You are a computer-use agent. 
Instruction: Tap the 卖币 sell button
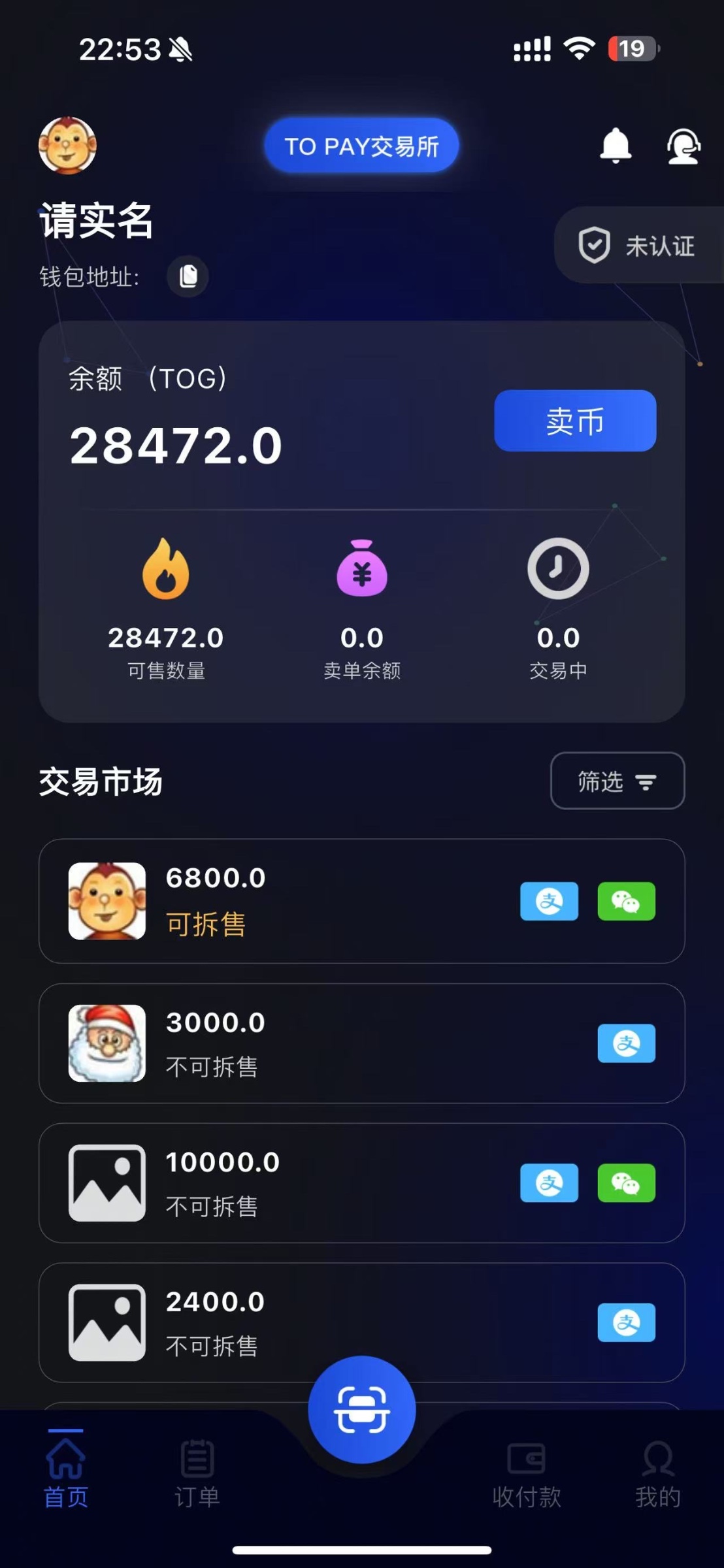[574, 421]
